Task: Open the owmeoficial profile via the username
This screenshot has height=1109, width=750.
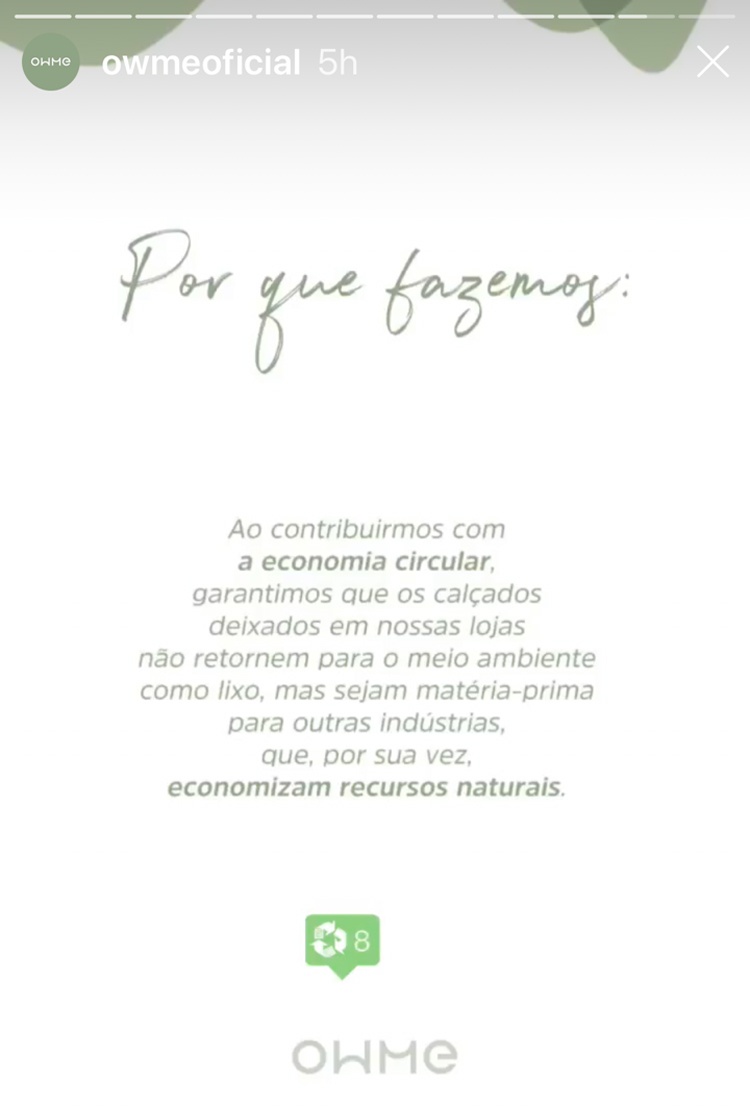Action: coord(200,62)
